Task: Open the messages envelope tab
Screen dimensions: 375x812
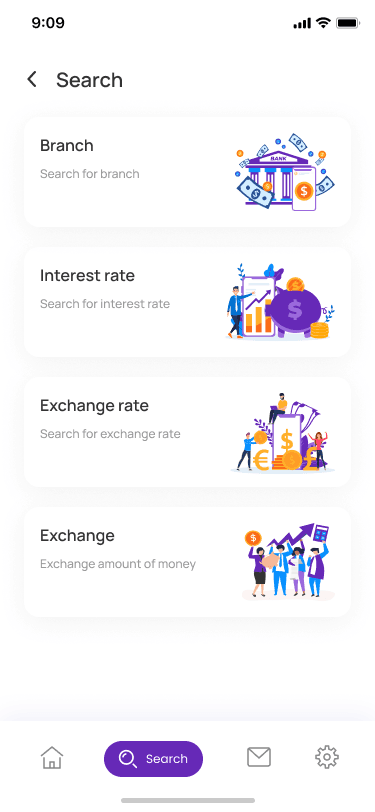Action: pyautogui.click(x=259, y=758)
